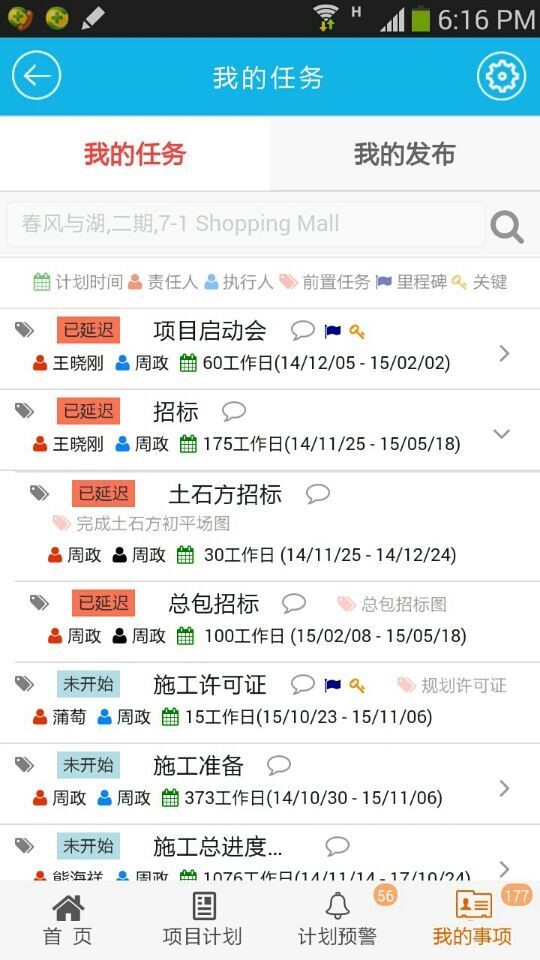
Task: Open comments on 项目启动会
Action: [x=302, y=331]
